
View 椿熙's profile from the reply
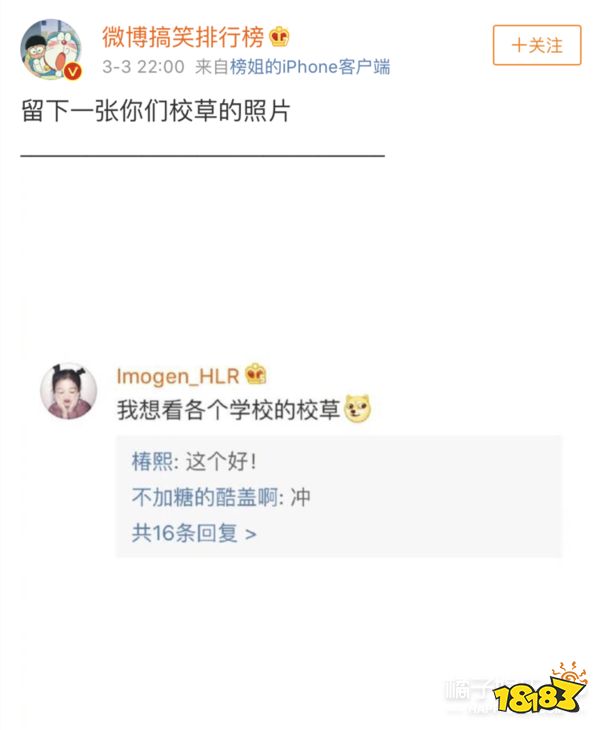[152, 462]
